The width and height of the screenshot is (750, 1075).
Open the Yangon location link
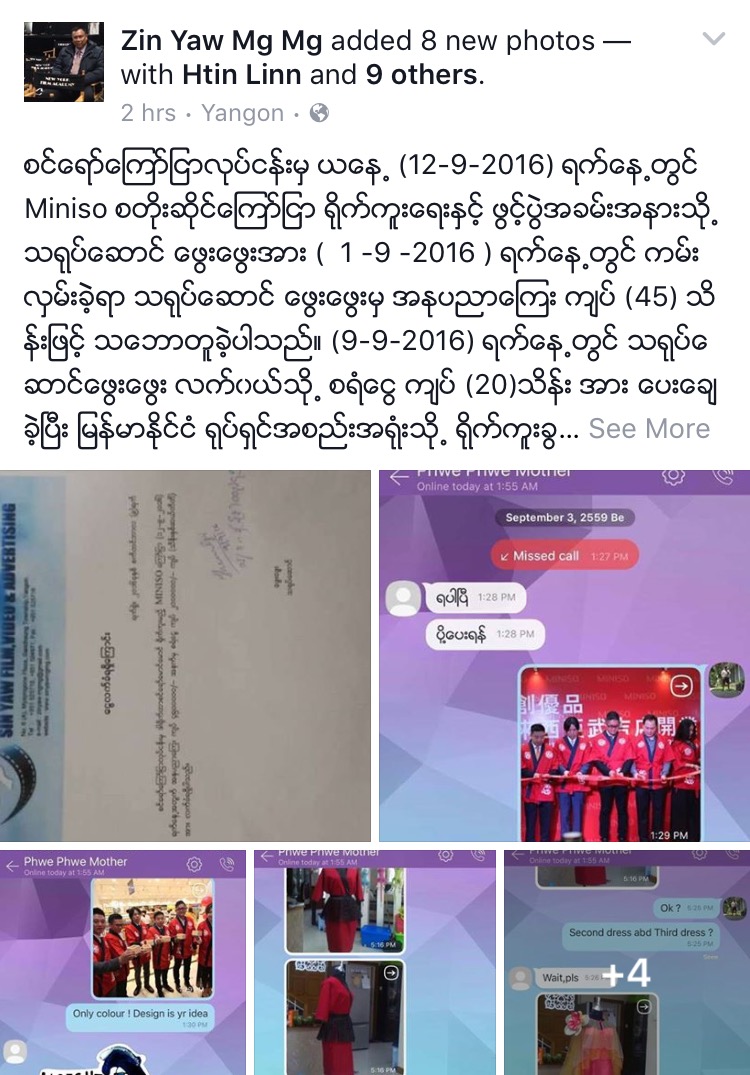click(242, 113)
